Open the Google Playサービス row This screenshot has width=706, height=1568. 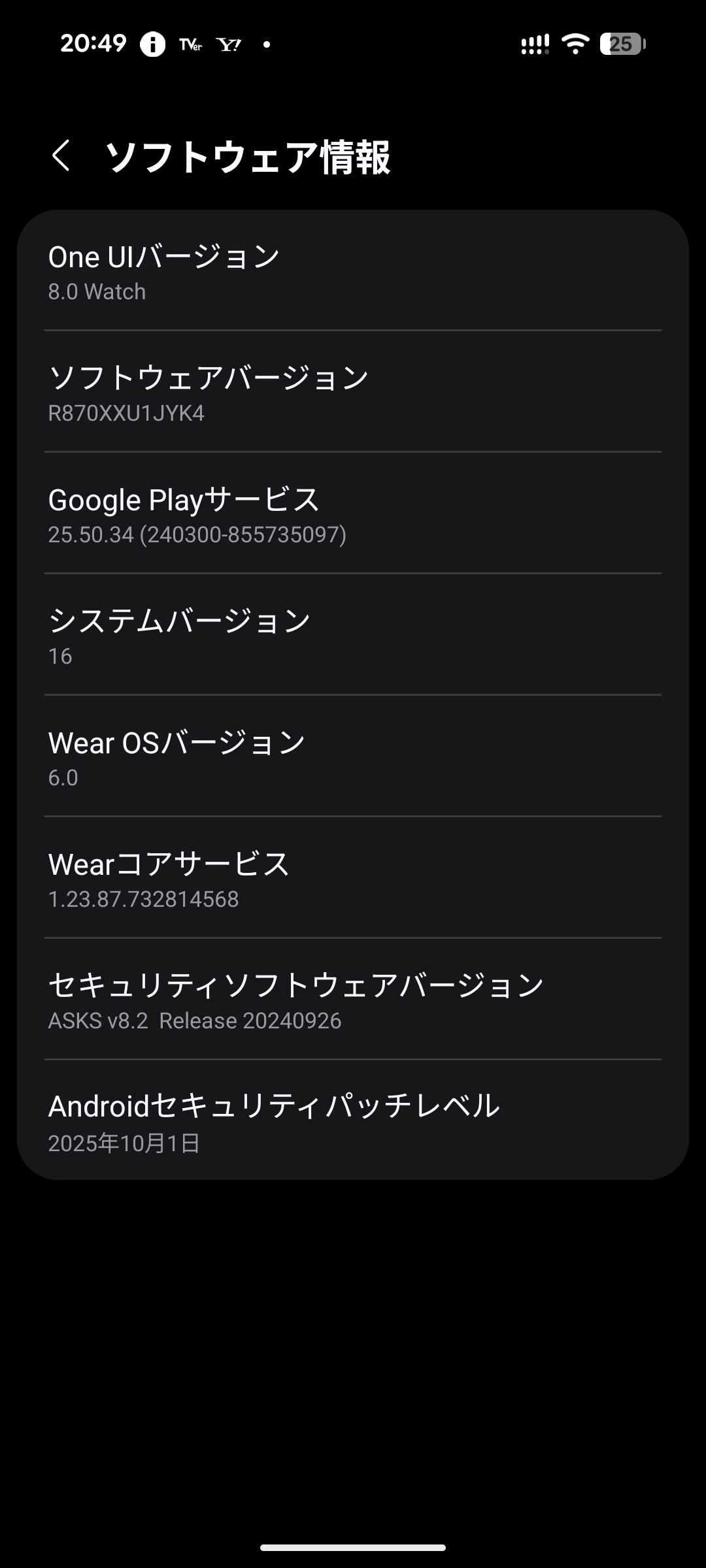coord(353,515)
